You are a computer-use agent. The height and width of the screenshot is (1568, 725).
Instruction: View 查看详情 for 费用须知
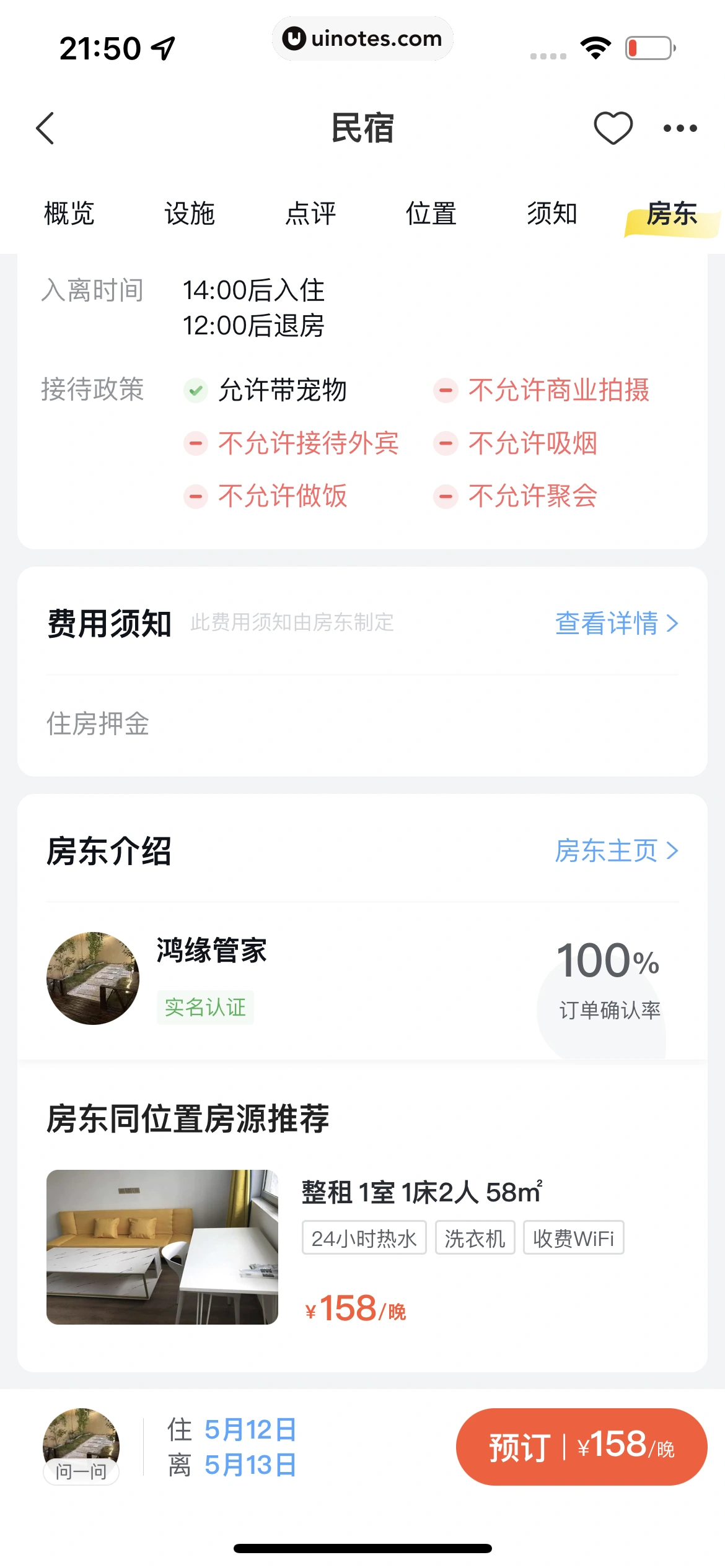coord(616,623)
